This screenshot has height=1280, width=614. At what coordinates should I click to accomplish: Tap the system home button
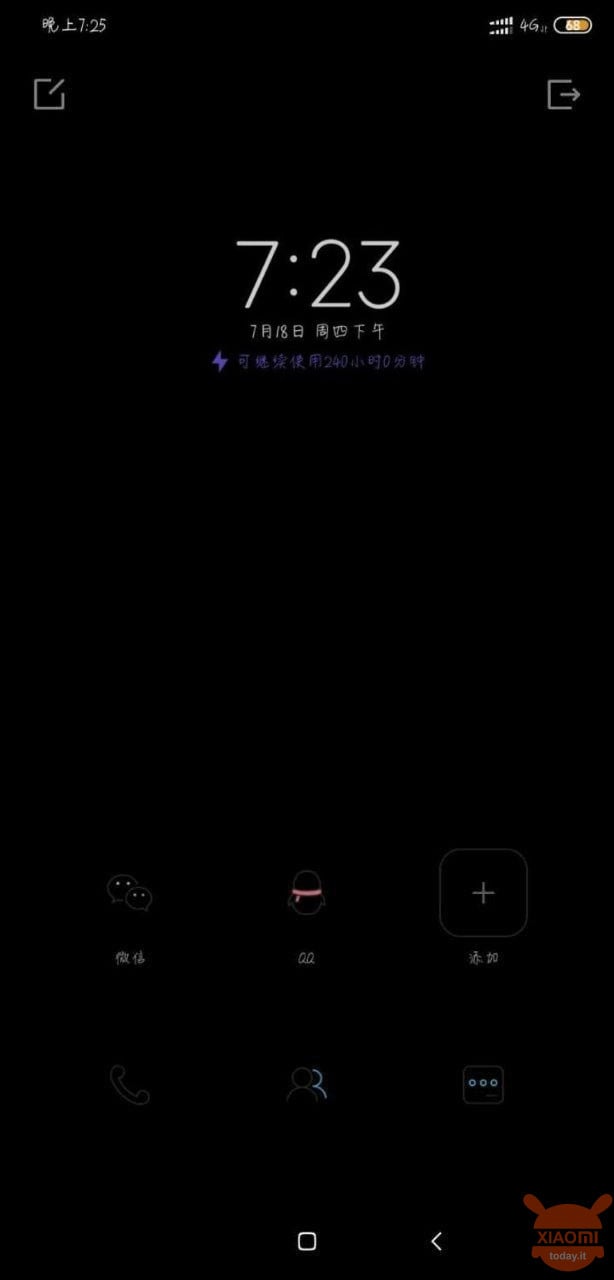point(307,1241)
